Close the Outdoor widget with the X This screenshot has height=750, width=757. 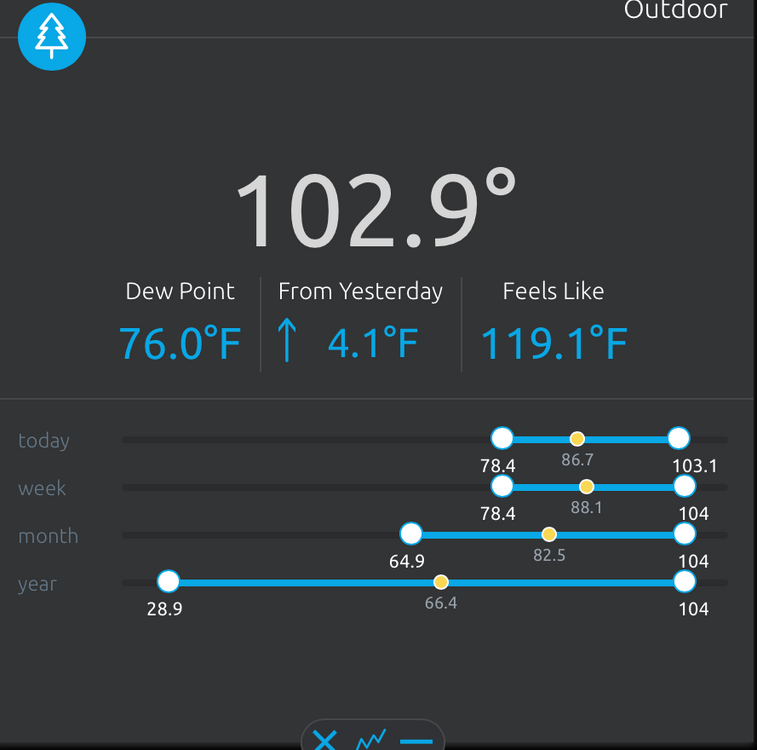pos(325,741)
